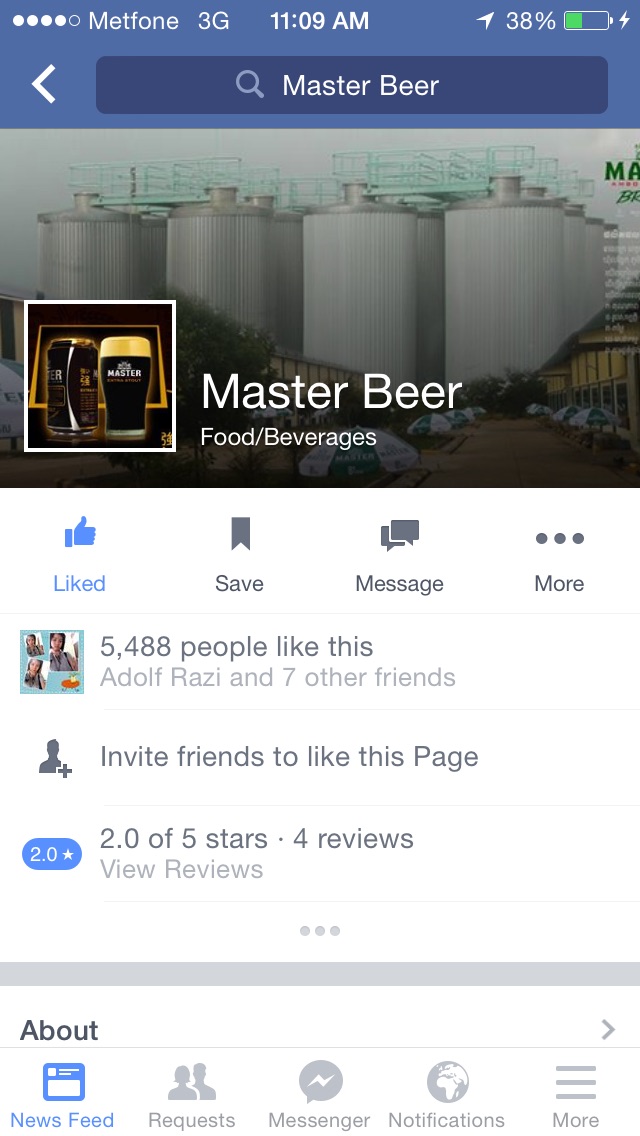Open the Master Beer cover photo
Image resolution: width=640 pixels, height=1136 pixels.
pyautogui.click(x=400, y=250)
